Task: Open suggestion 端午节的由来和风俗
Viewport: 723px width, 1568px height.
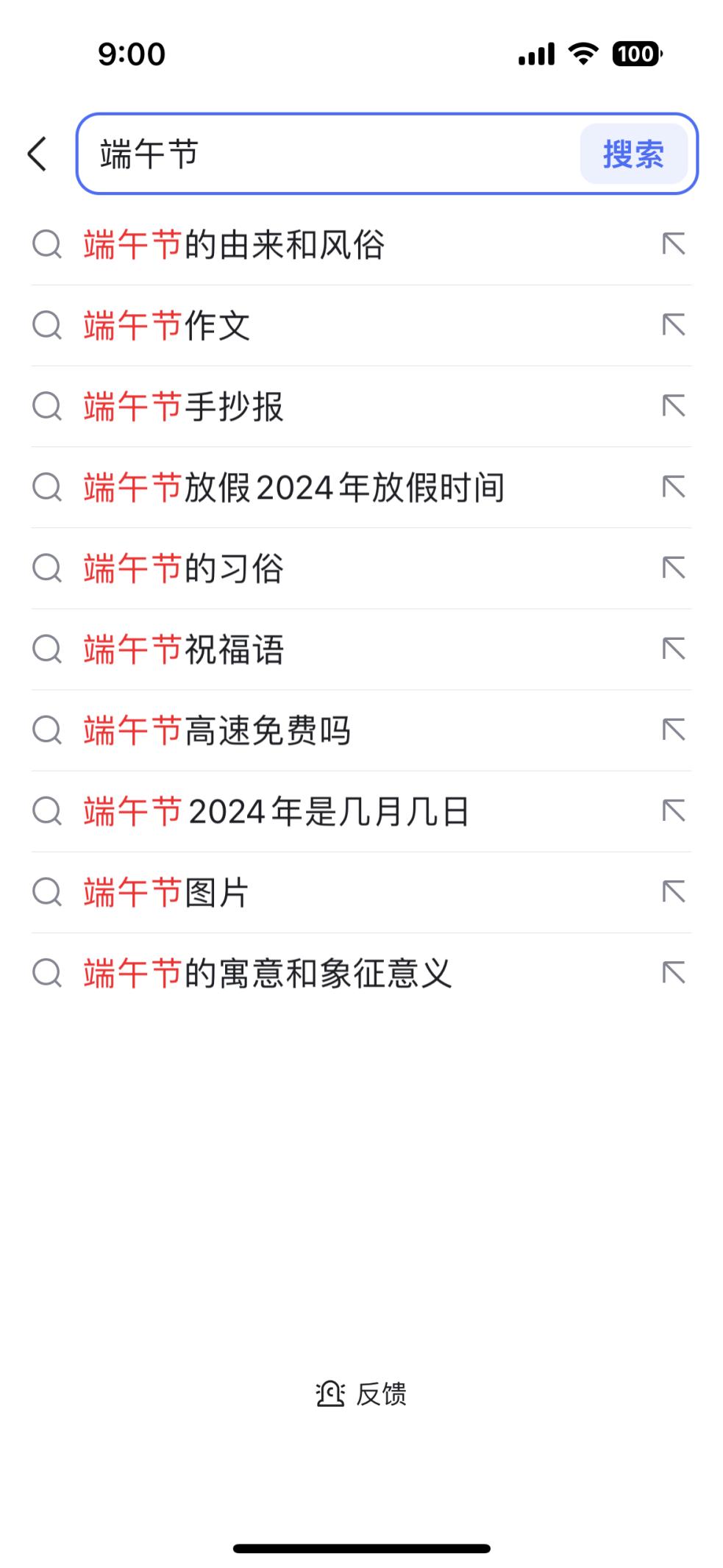Action: click(361, 244)
